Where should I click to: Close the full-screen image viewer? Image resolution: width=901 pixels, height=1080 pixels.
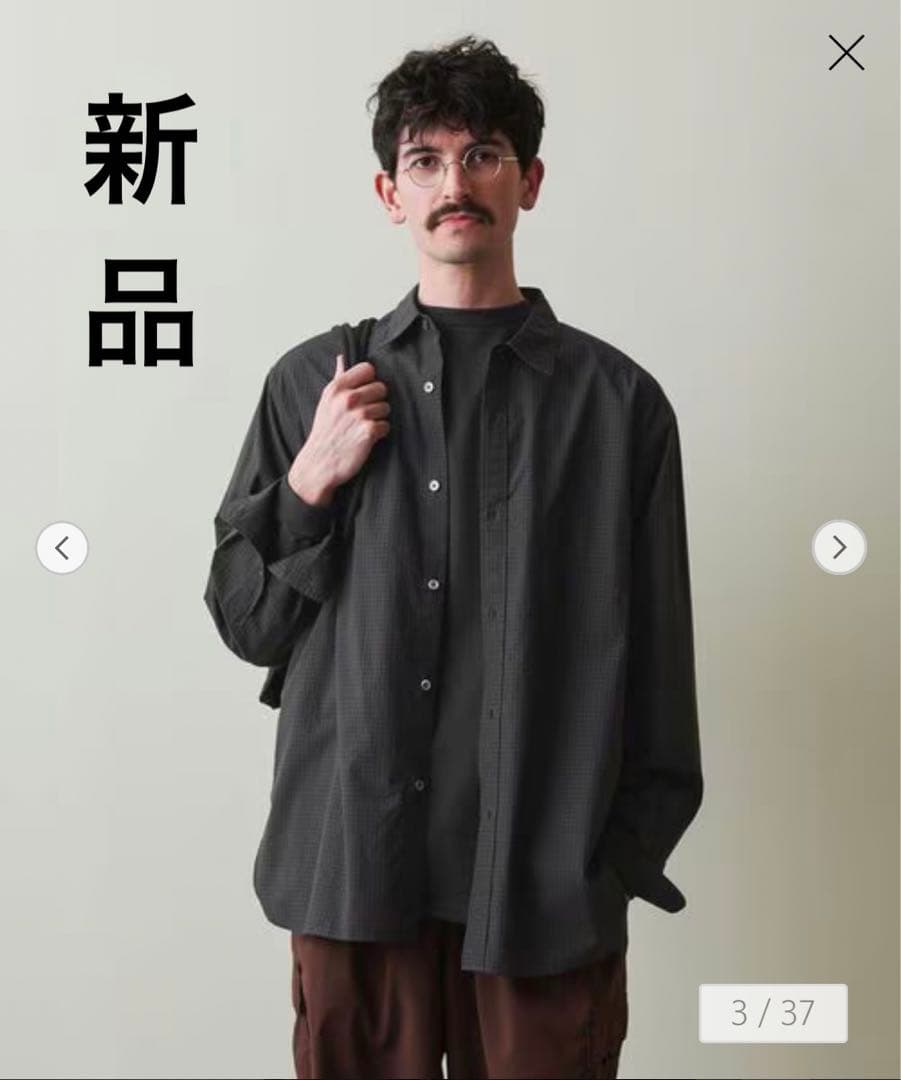845,53
